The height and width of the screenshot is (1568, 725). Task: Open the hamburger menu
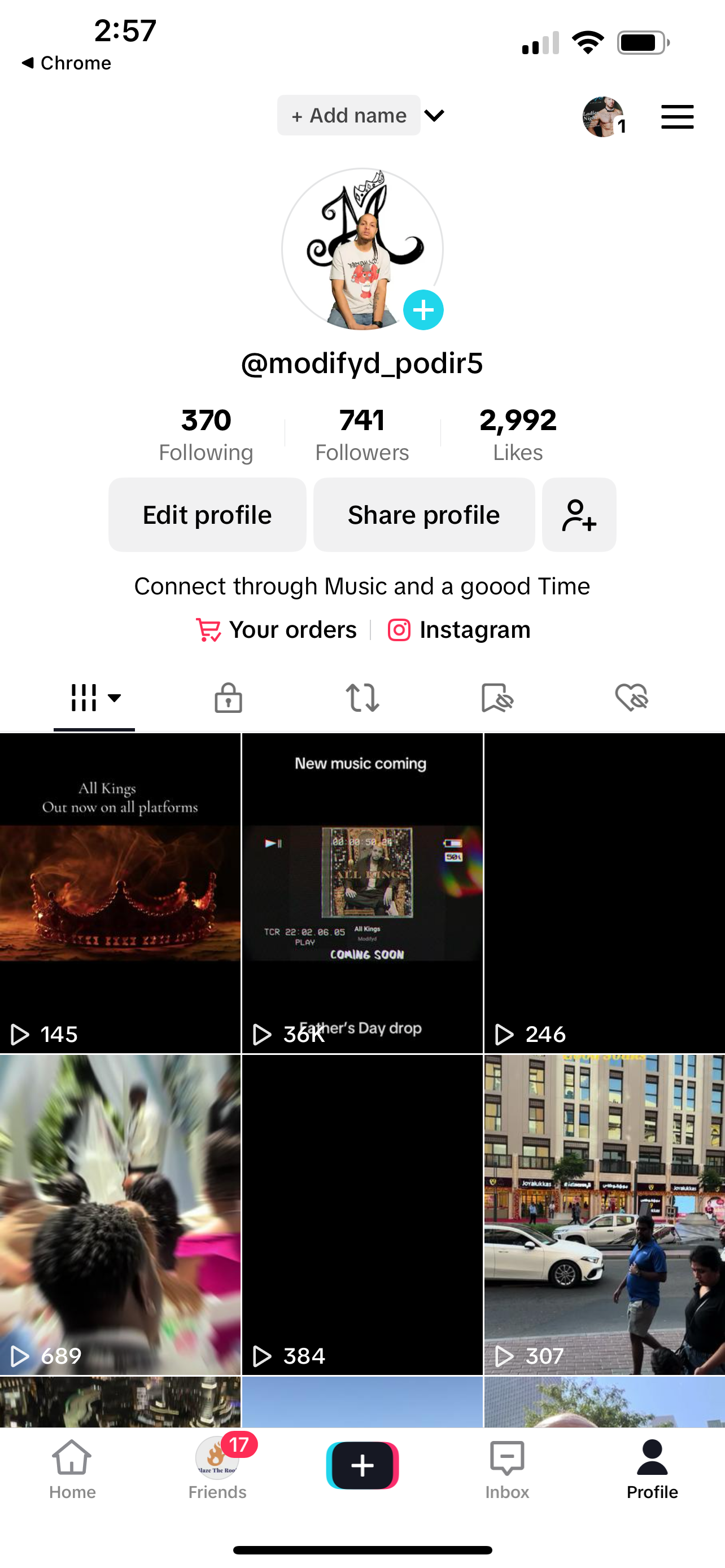click(x=677, y=116)
